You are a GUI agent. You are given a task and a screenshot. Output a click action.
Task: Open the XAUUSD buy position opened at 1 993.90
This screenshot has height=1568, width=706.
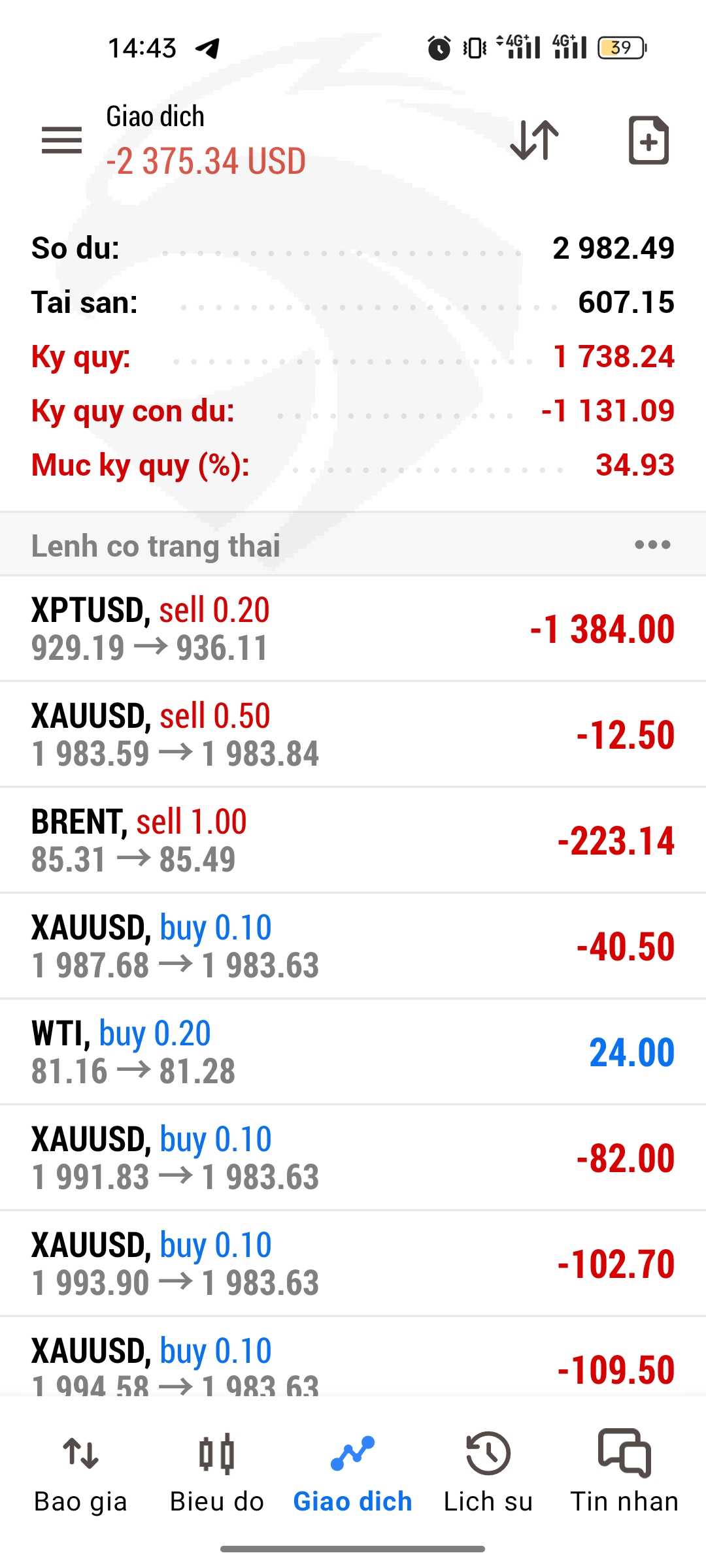353,1264
